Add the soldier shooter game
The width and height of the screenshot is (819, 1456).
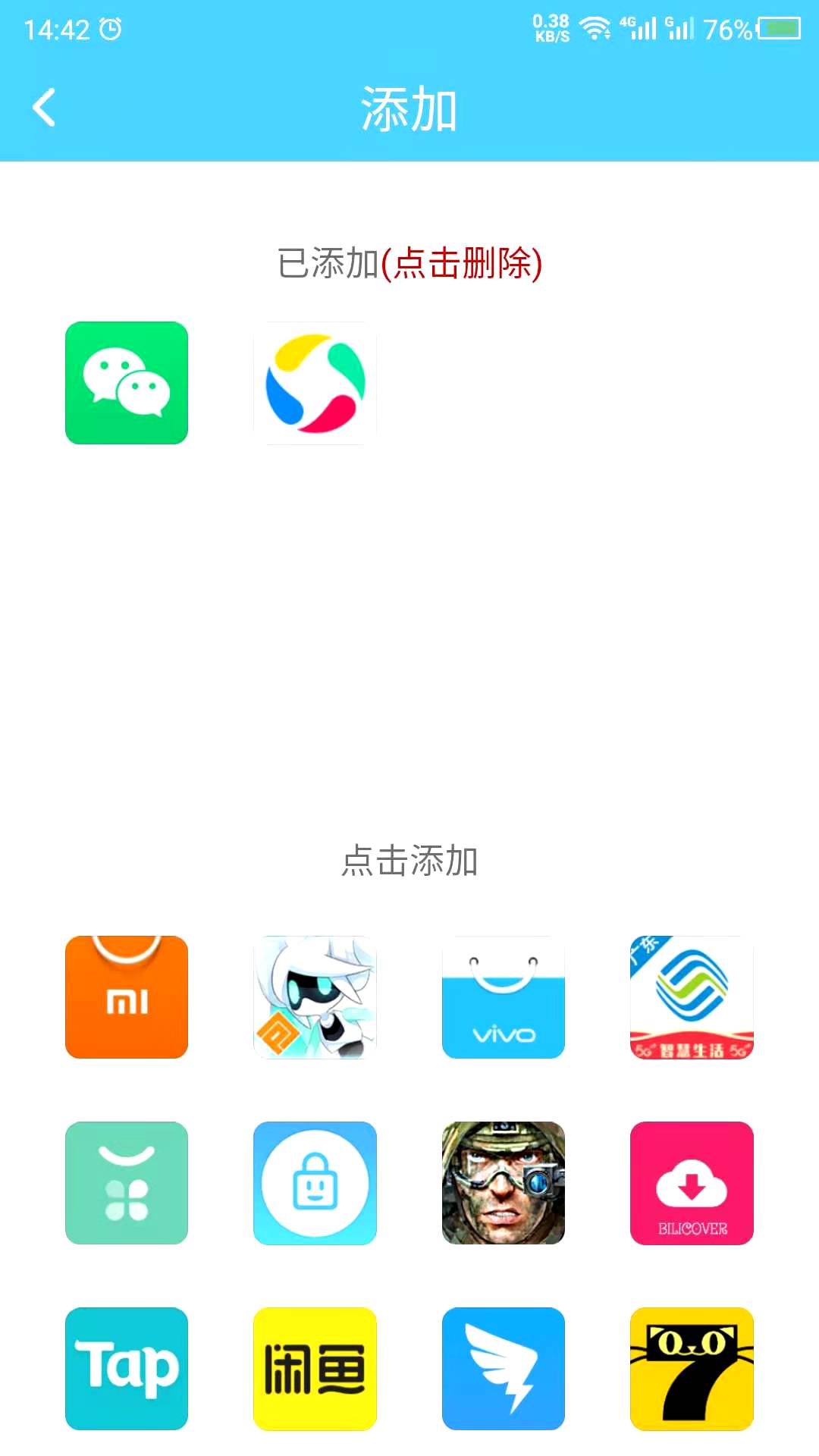504,1183
